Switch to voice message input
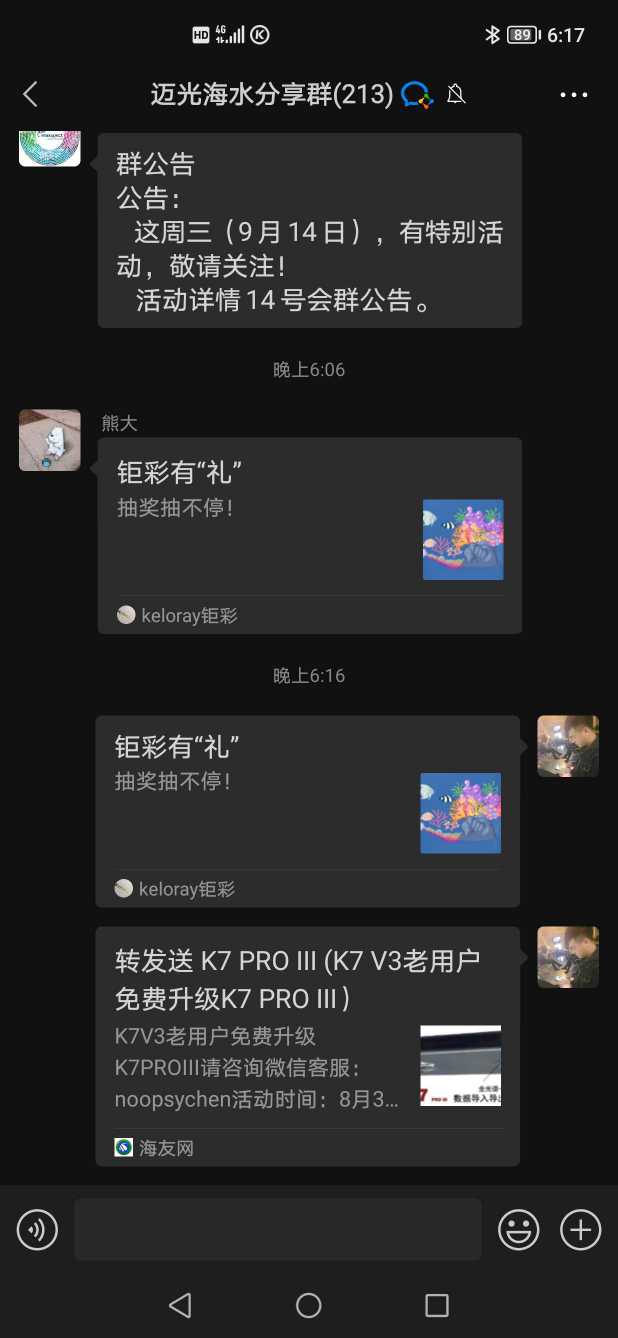Viewport: 618px width, 1338px height. pyautogui.click(x=38, y=1229)
